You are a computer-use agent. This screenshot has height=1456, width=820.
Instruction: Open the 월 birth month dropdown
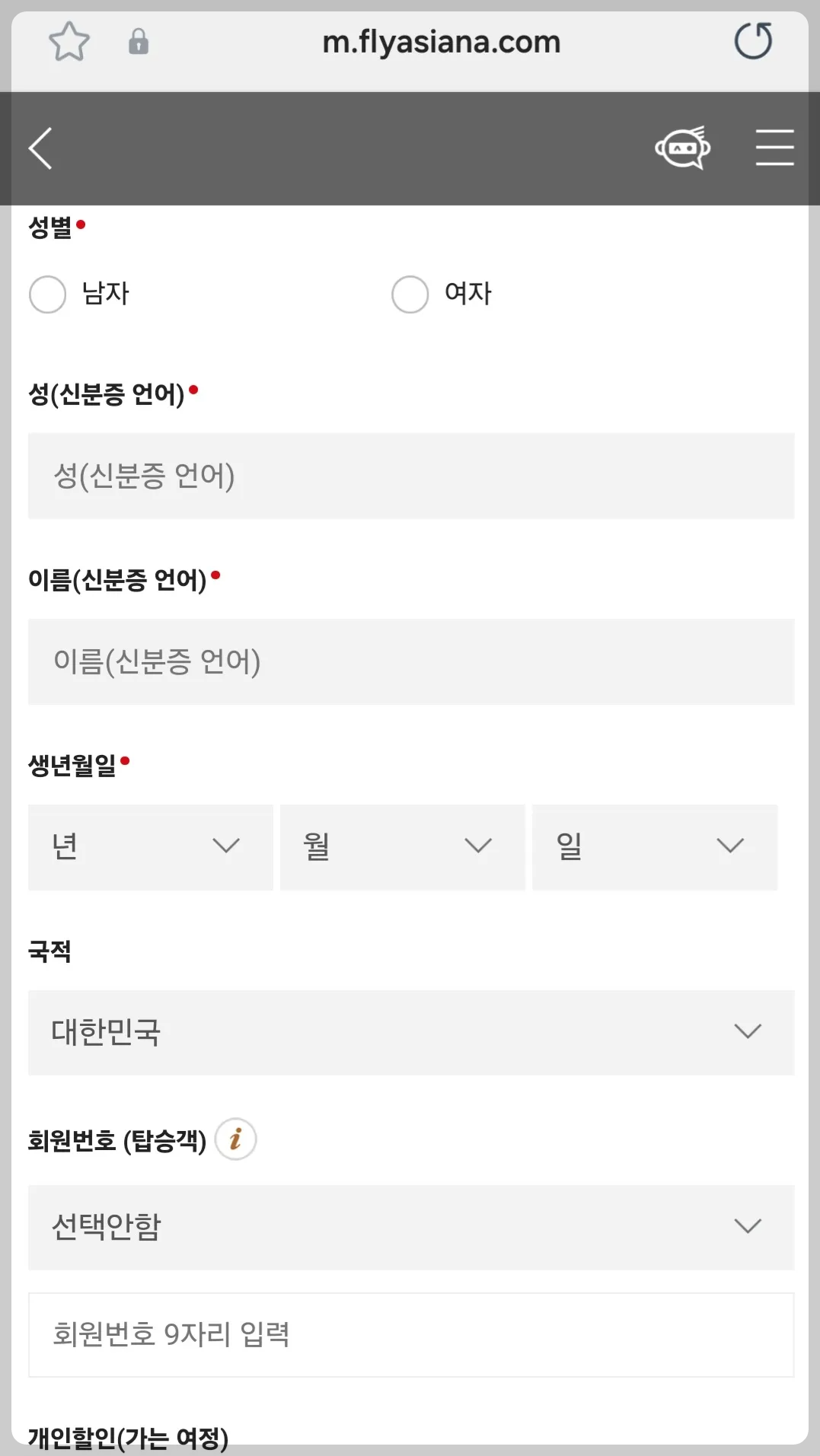click(403, 847)
